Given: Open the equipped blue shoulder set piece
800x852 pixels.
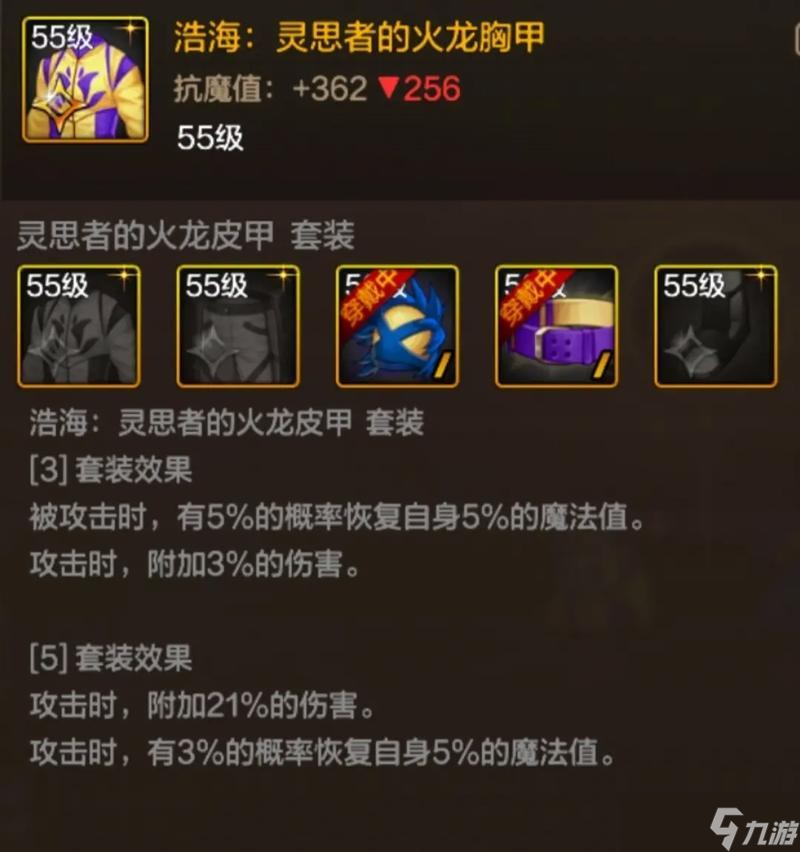Looking at the screenshot, I should coord(398,326).
